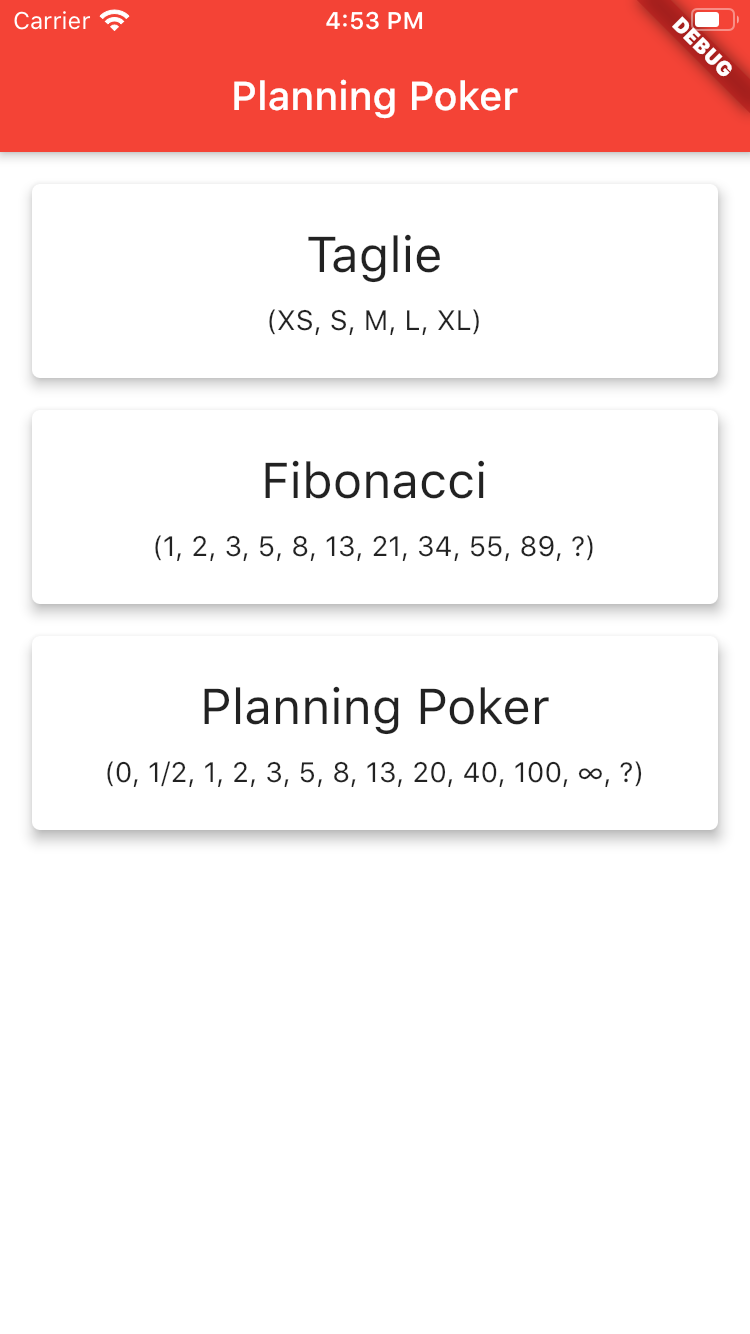Click the 4:53 PM clock display
The width and height of the screenshot is (750, 1334).
tap(374, 19)
